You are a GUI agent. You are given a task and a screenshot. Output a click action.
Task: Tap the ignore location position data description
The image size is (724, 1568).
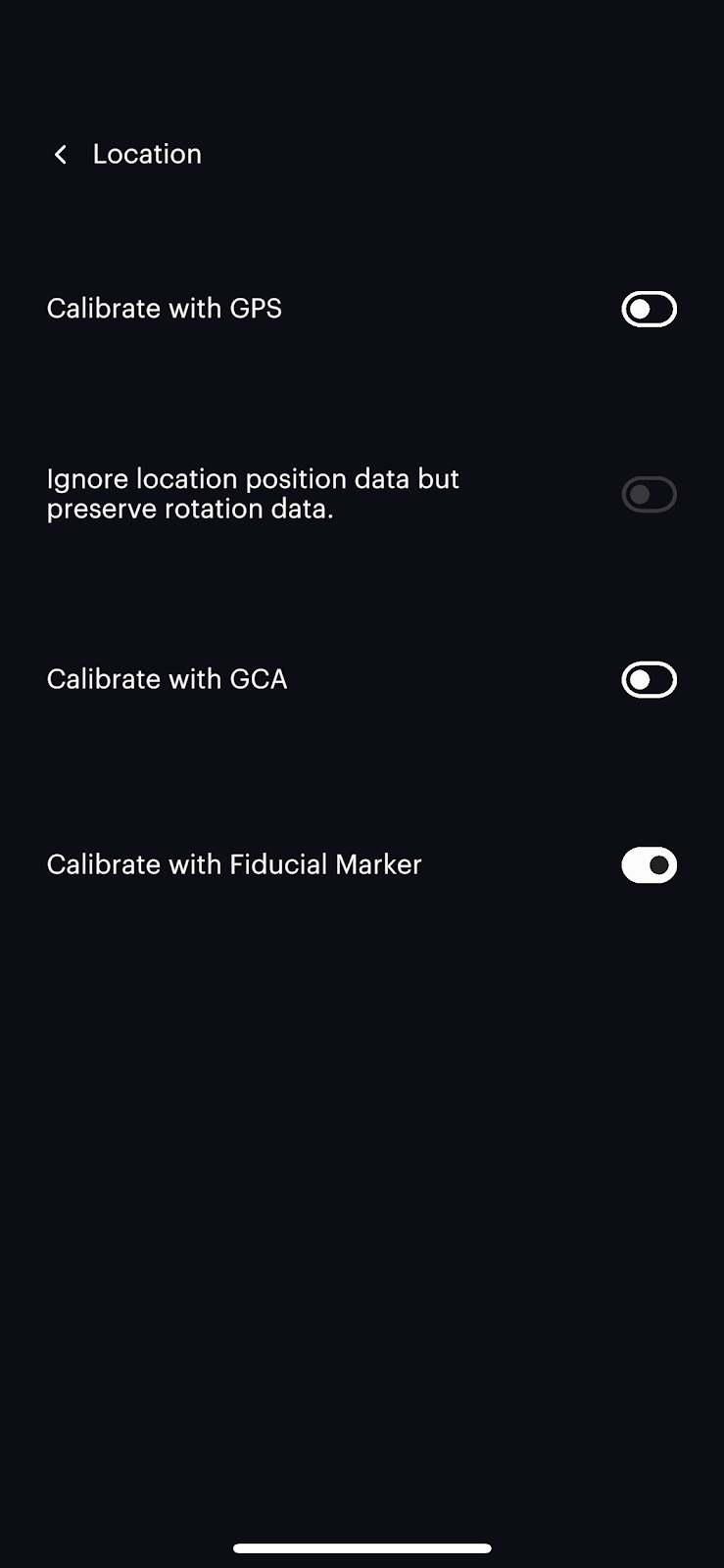point(253,494)
